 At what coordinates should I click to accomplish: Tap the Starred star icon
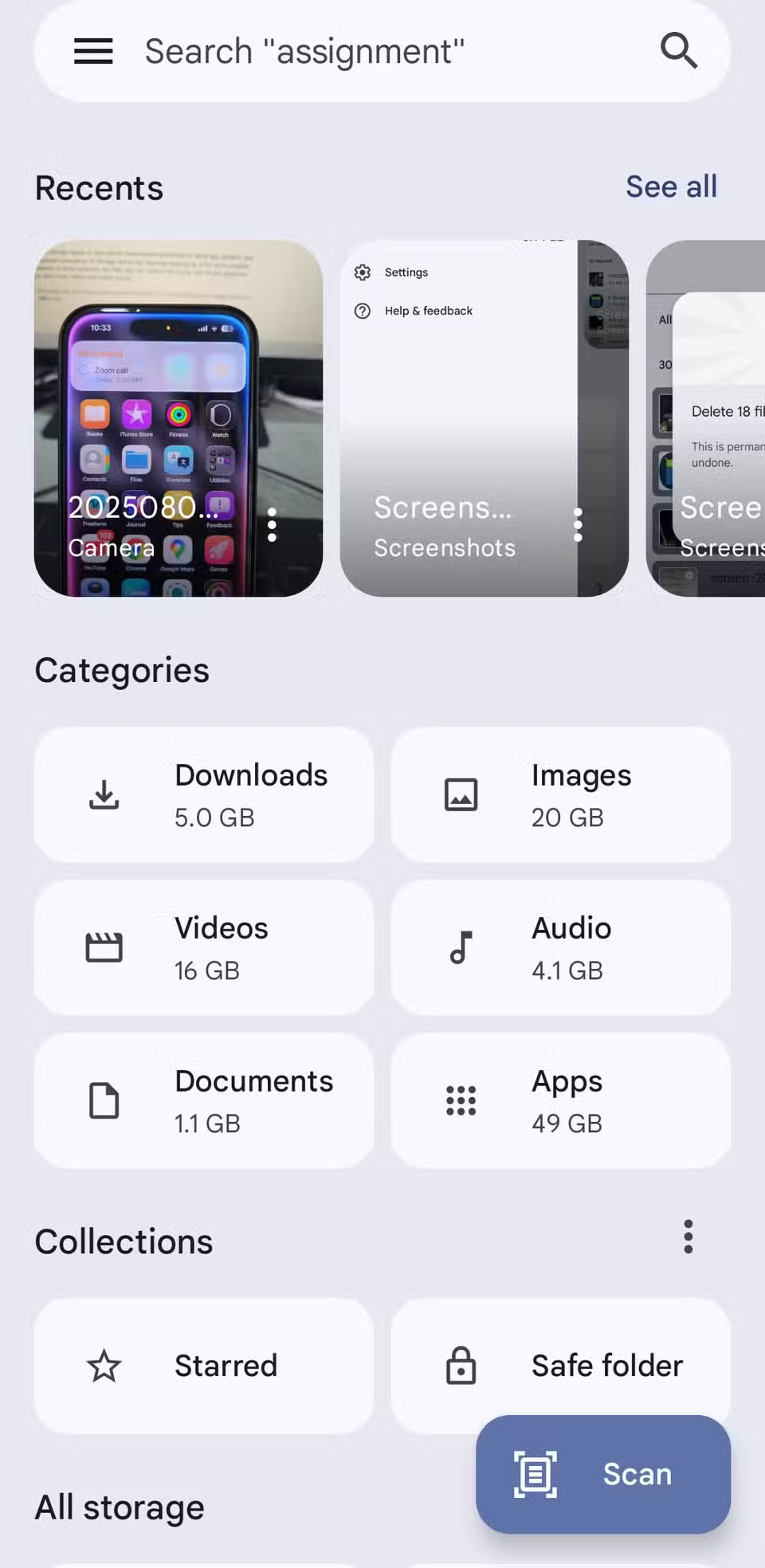[x=104, y=1365]
